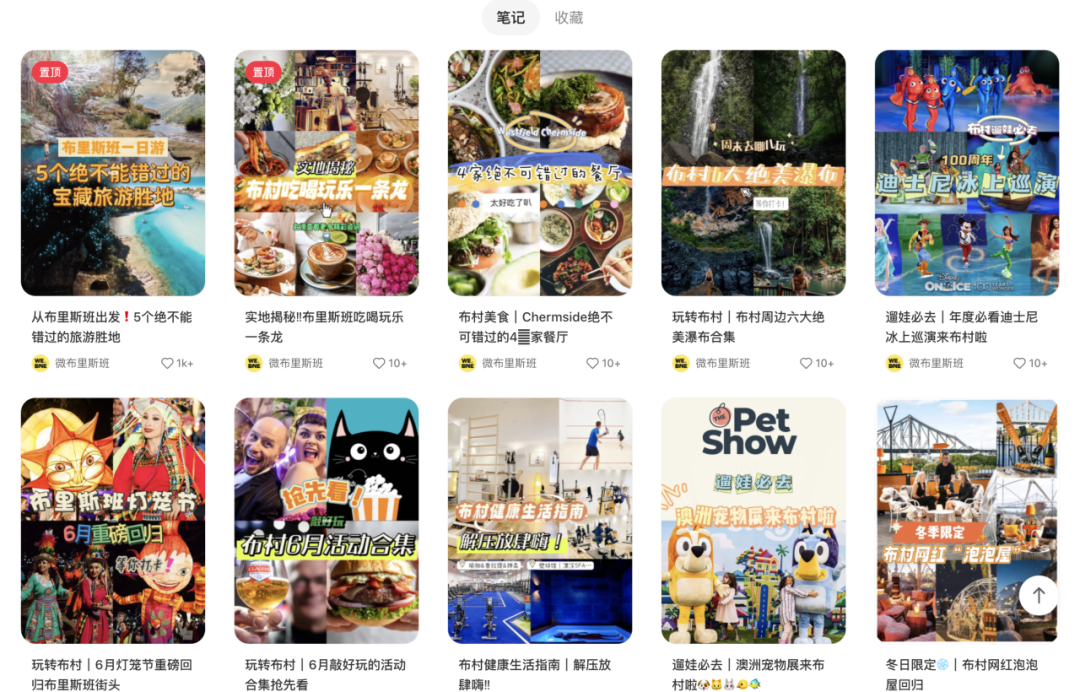Open the 5个绝不能错过的宝藏旅游胜地 note
This screenshot has width=1080, height=692.
113,173
